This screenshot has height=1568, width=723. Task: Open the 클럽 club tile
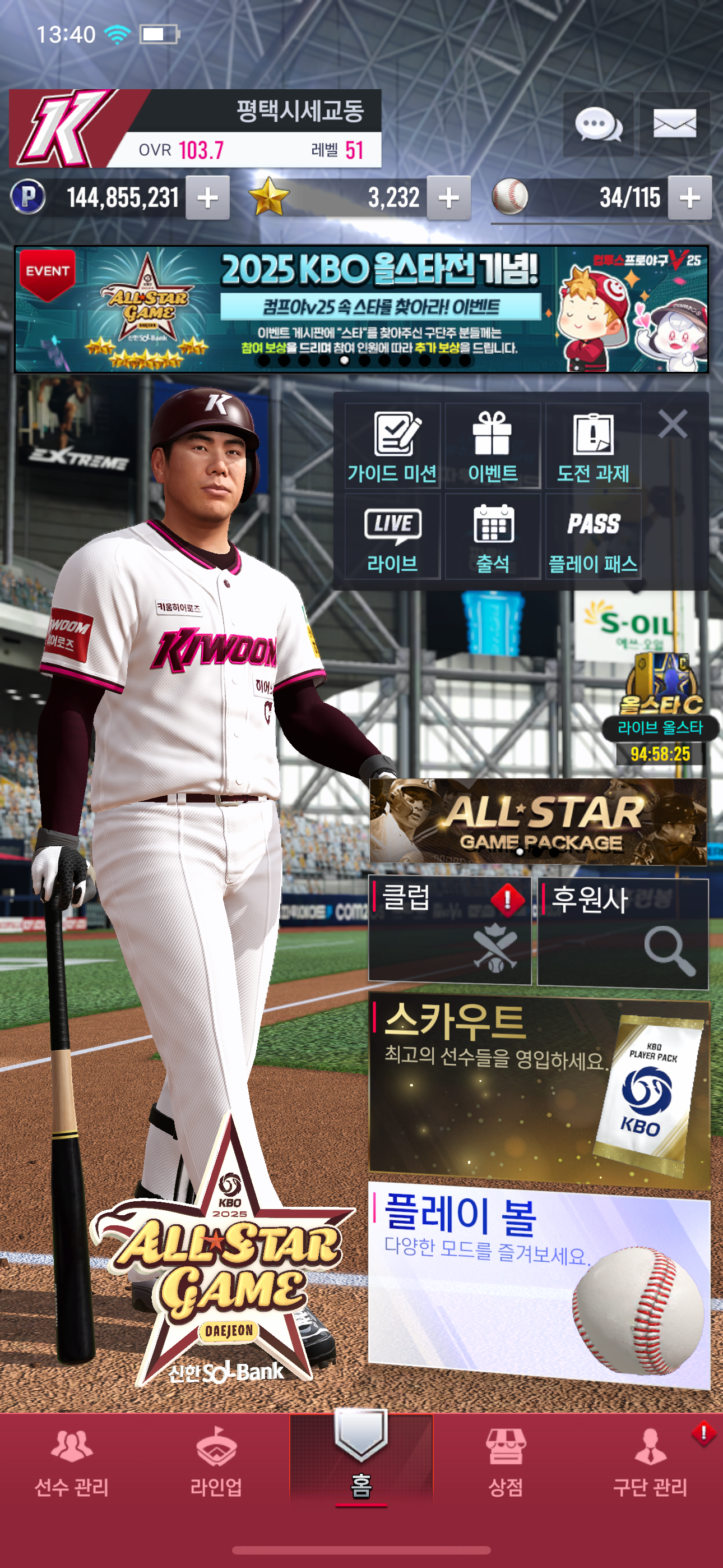449,930
